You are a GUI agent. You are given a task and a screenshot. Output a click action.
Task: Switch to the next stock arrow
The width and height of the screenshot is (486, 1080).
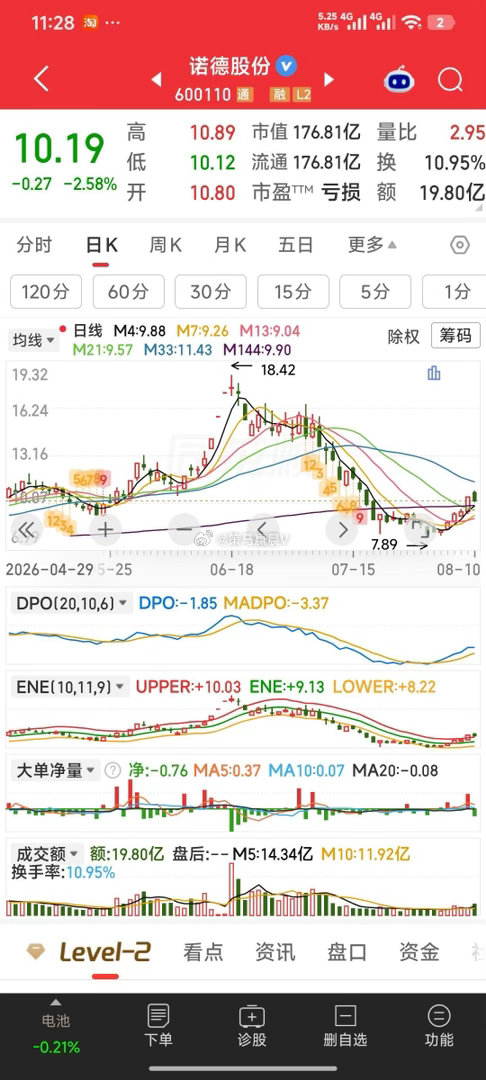328,80
